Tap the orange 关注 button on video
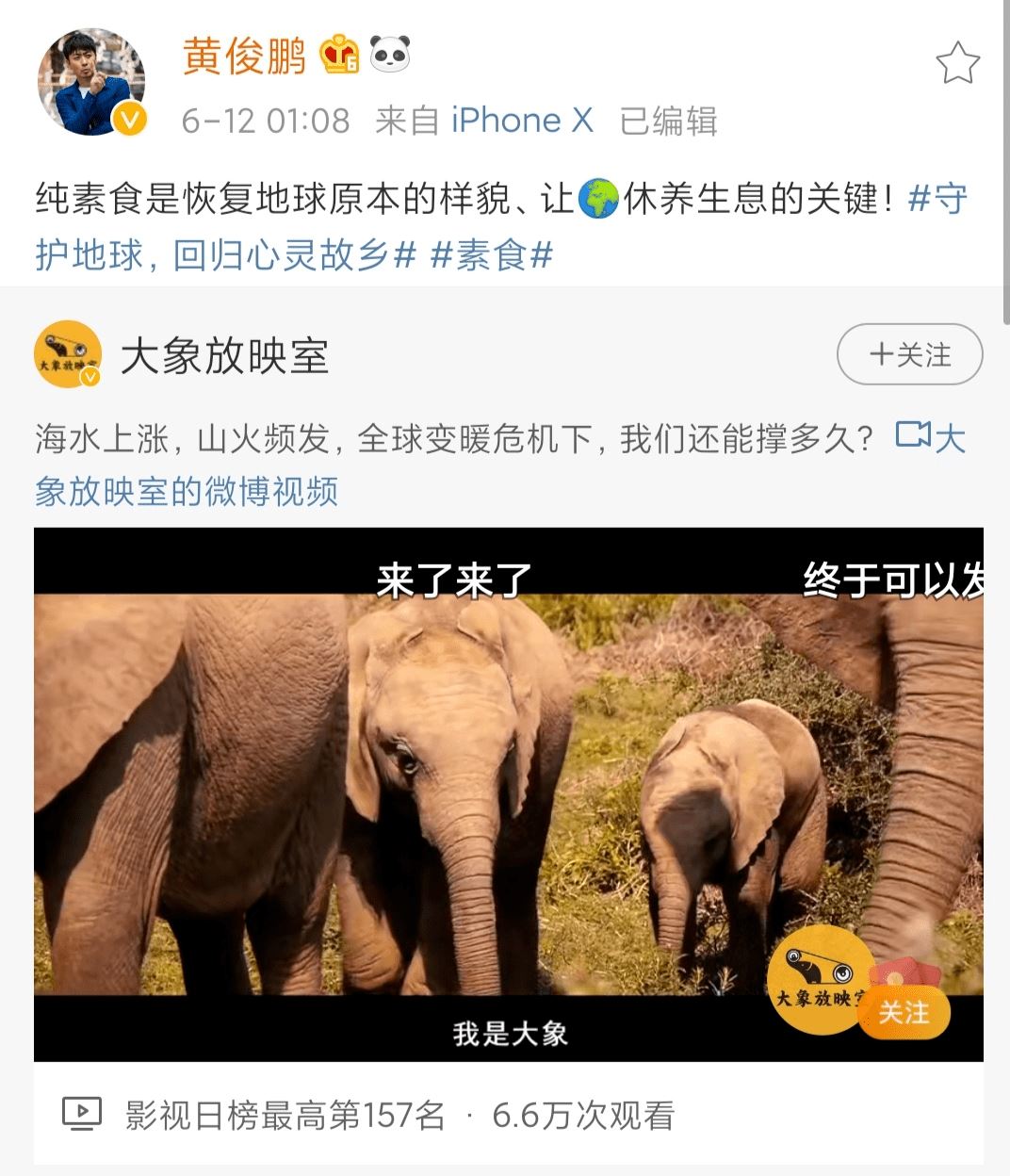This screenshot has height=1176, width=1010. tap(904, 1013)
